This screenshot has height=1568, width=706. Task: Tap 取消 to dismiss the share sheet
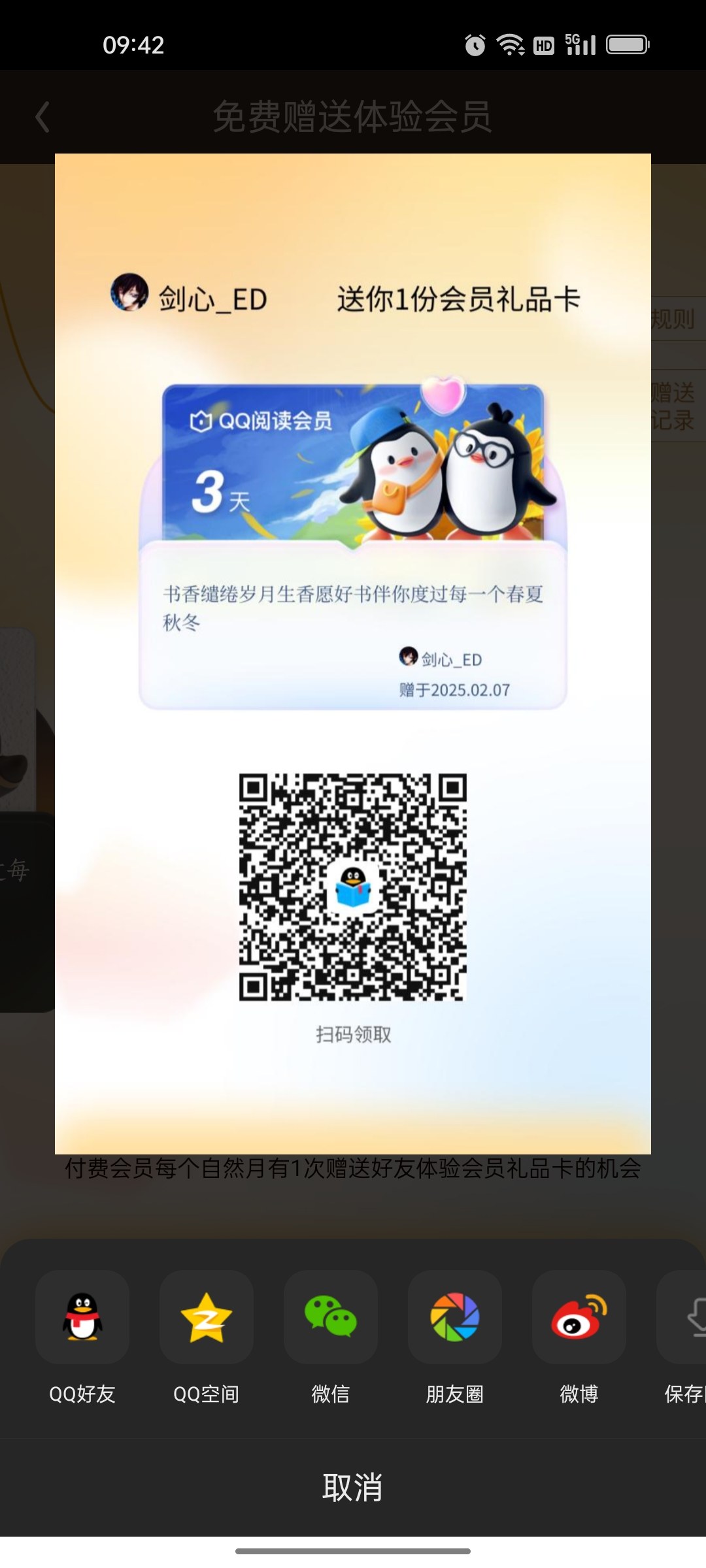[353, 1488]
